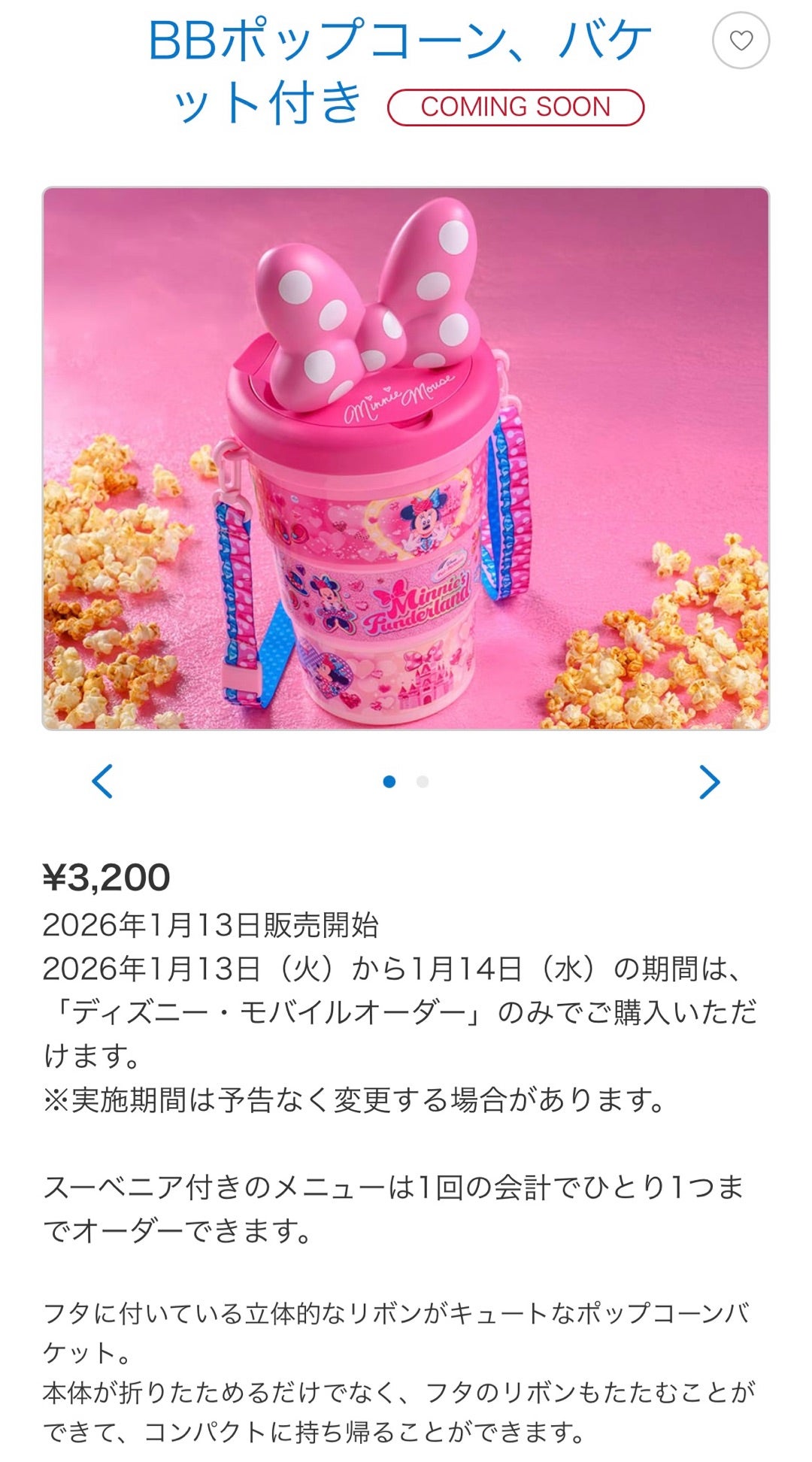Select the second image via pagination dot
Screen dimensions: 812x1462
(x=420, y=781)
